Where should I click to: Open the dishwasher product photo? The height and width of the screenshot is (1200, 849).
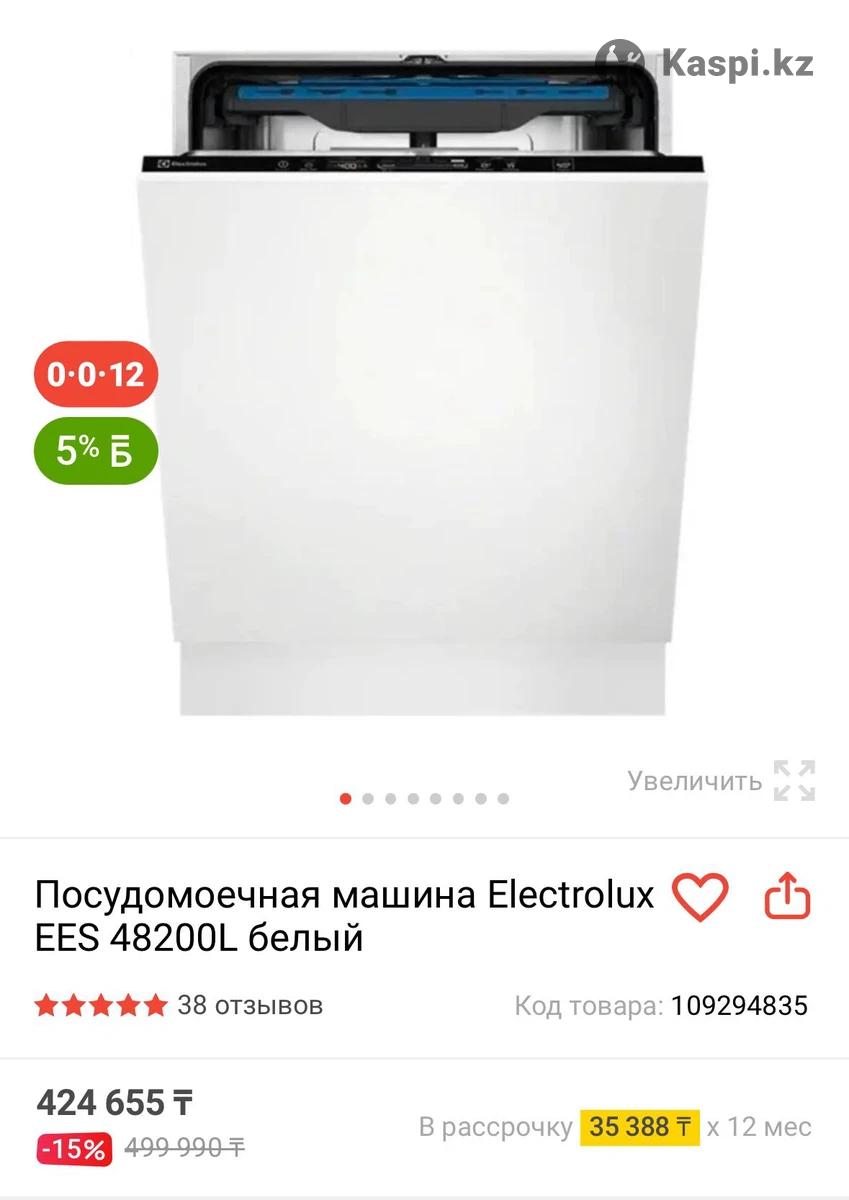tap(424, 390)
